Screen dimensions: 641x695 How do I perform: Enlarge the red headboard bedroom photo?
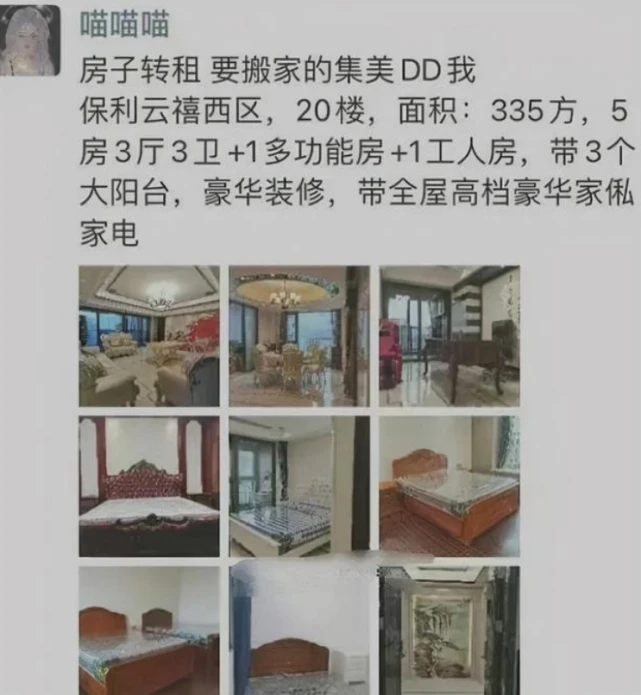click(x=149, y=487)
